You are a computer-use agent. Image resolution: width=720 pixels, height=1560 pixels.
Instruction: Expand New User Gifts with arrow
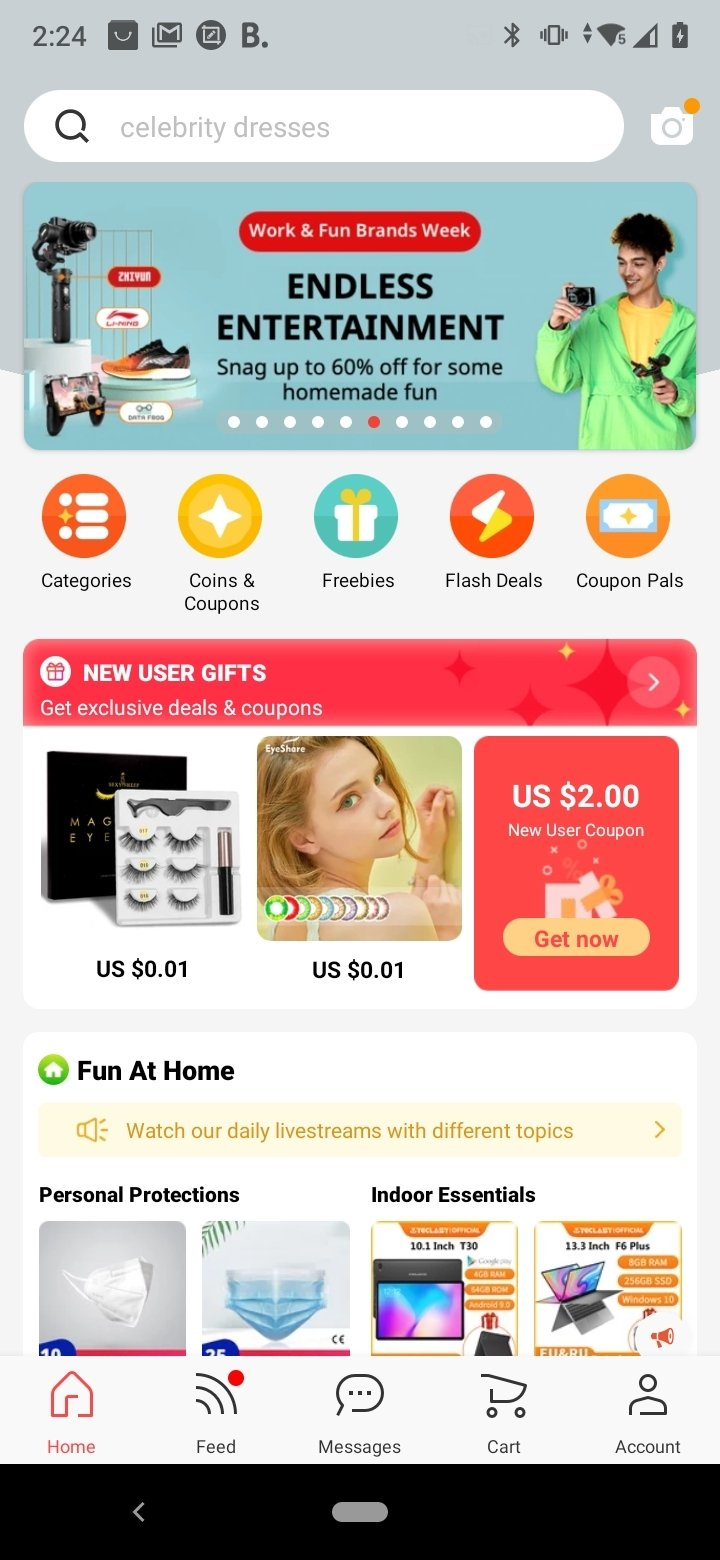coord(653,682)
